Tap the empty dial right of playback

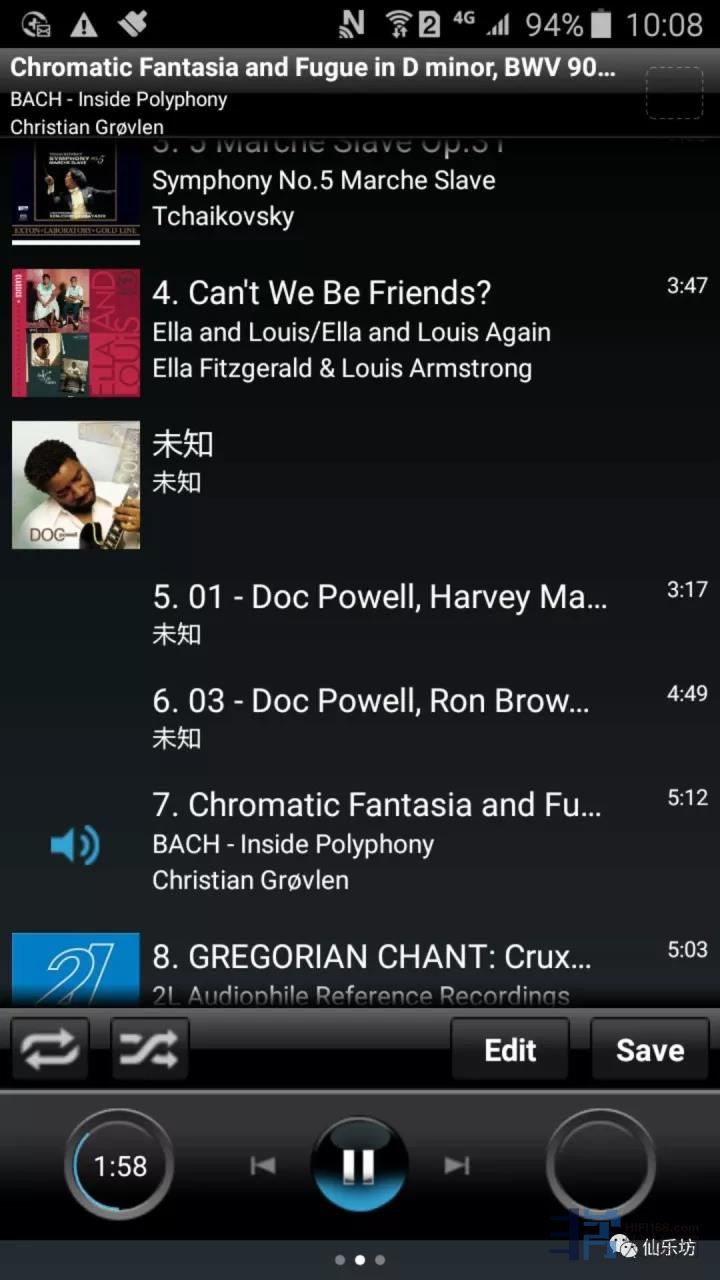600,1165
